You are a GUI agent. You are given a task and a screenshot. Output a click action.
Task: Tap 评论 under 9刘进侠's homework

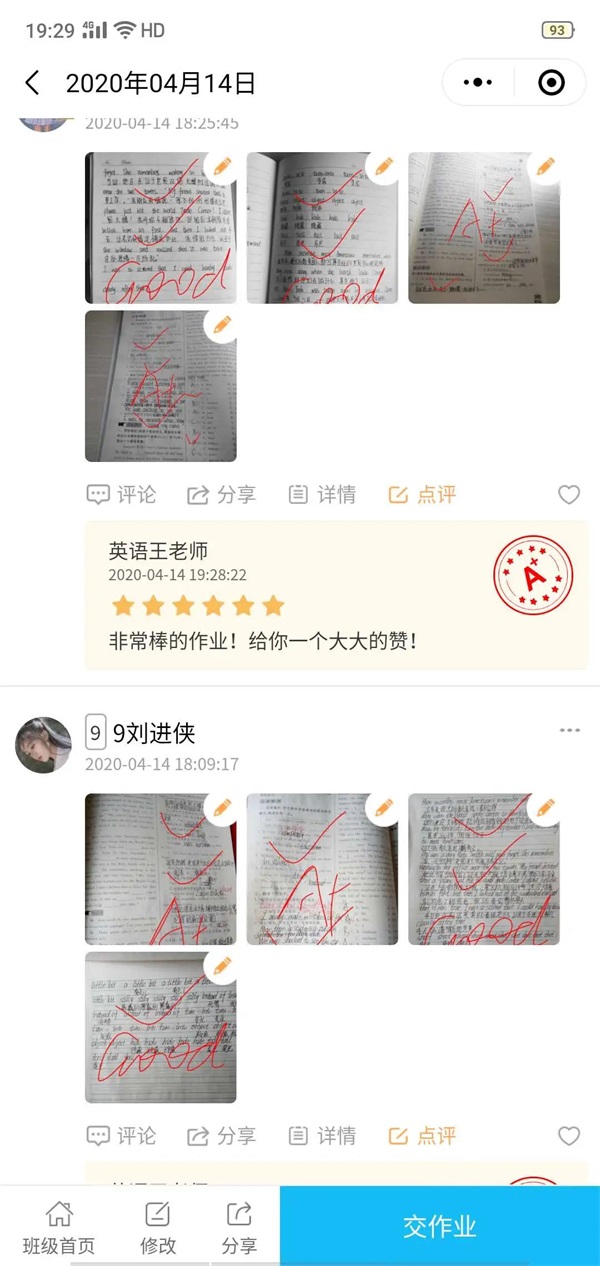pos(122,1136)
